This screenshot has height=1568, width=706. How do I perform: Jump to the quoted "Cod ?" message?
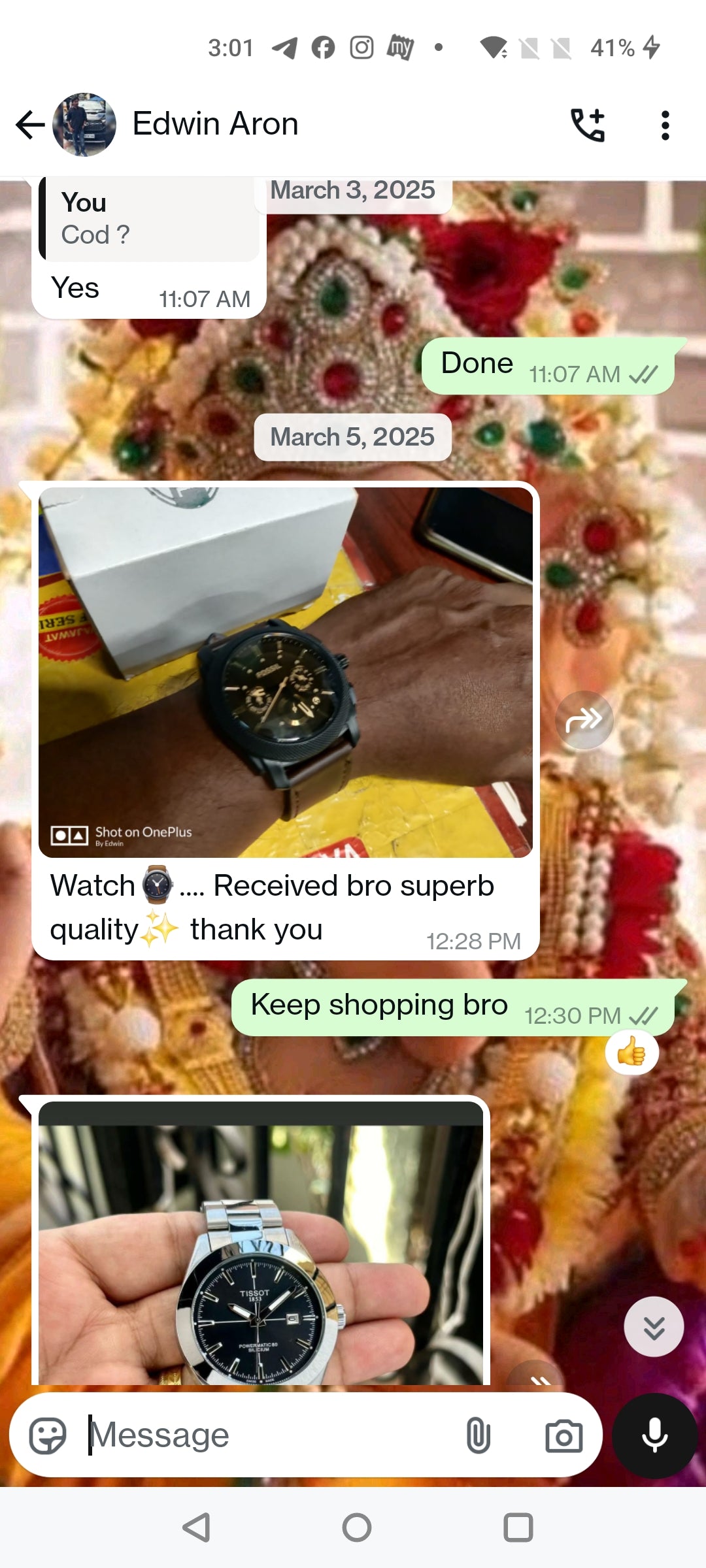click(x=150, y=219)
